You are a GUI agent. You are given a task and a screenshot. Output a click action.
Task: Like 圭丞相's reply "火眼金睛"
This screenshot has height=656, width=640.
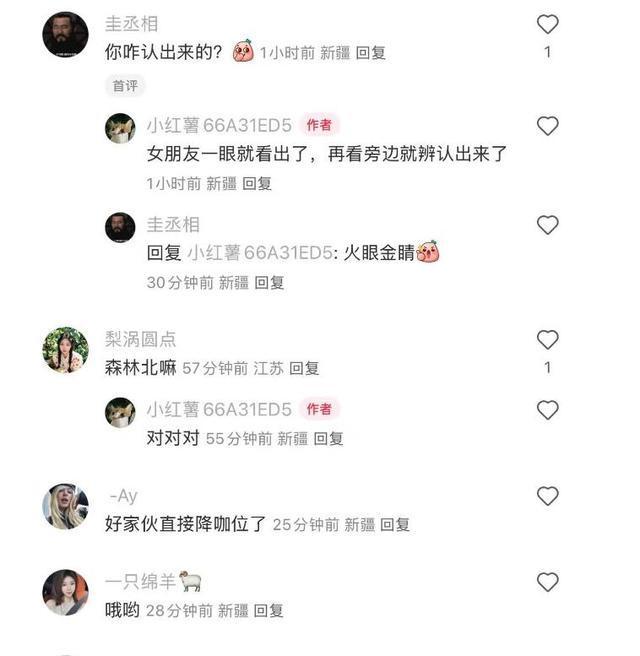(x=547, y=226)
